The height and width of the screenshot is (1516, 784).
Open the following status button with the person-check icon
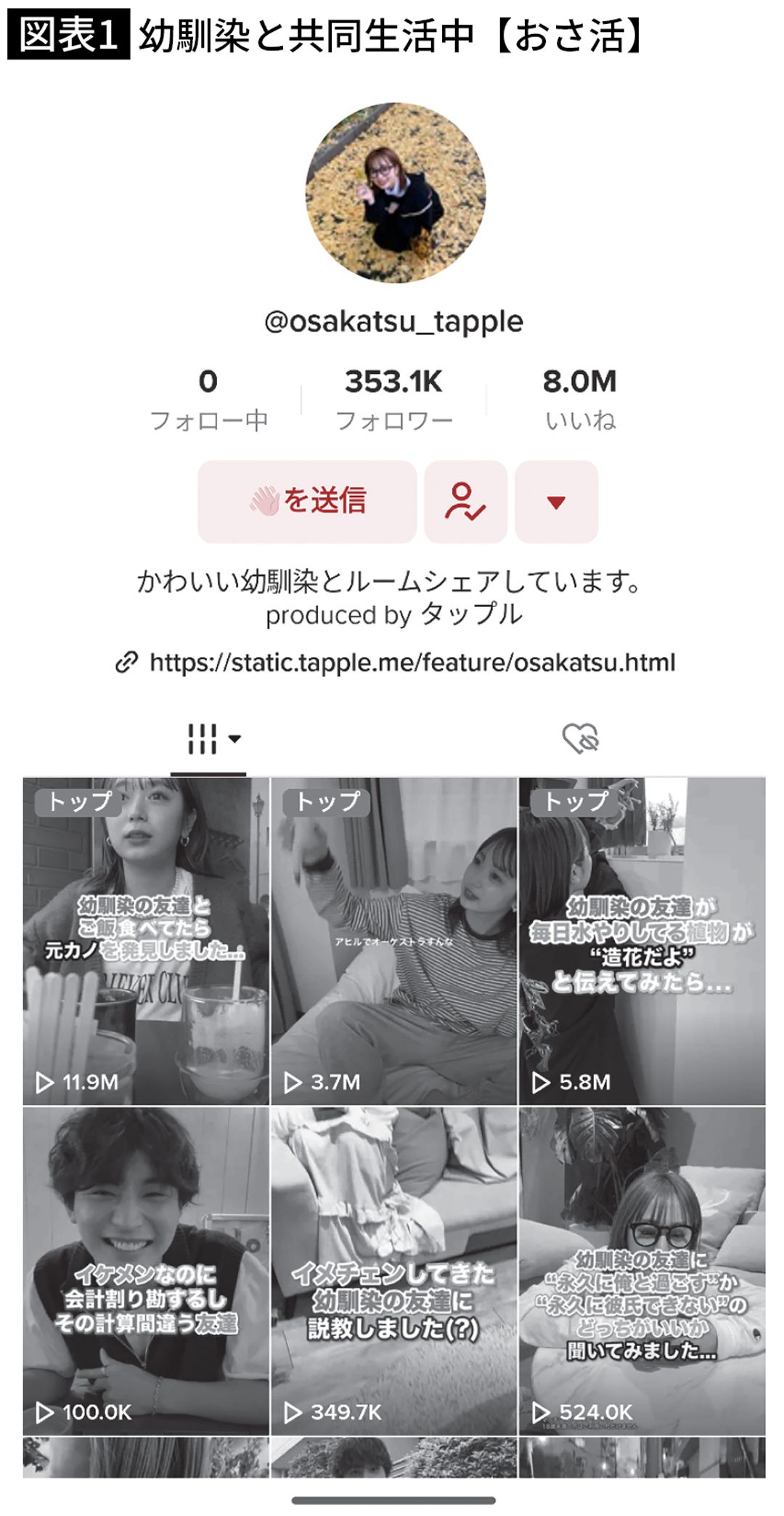tap(465, 502)
